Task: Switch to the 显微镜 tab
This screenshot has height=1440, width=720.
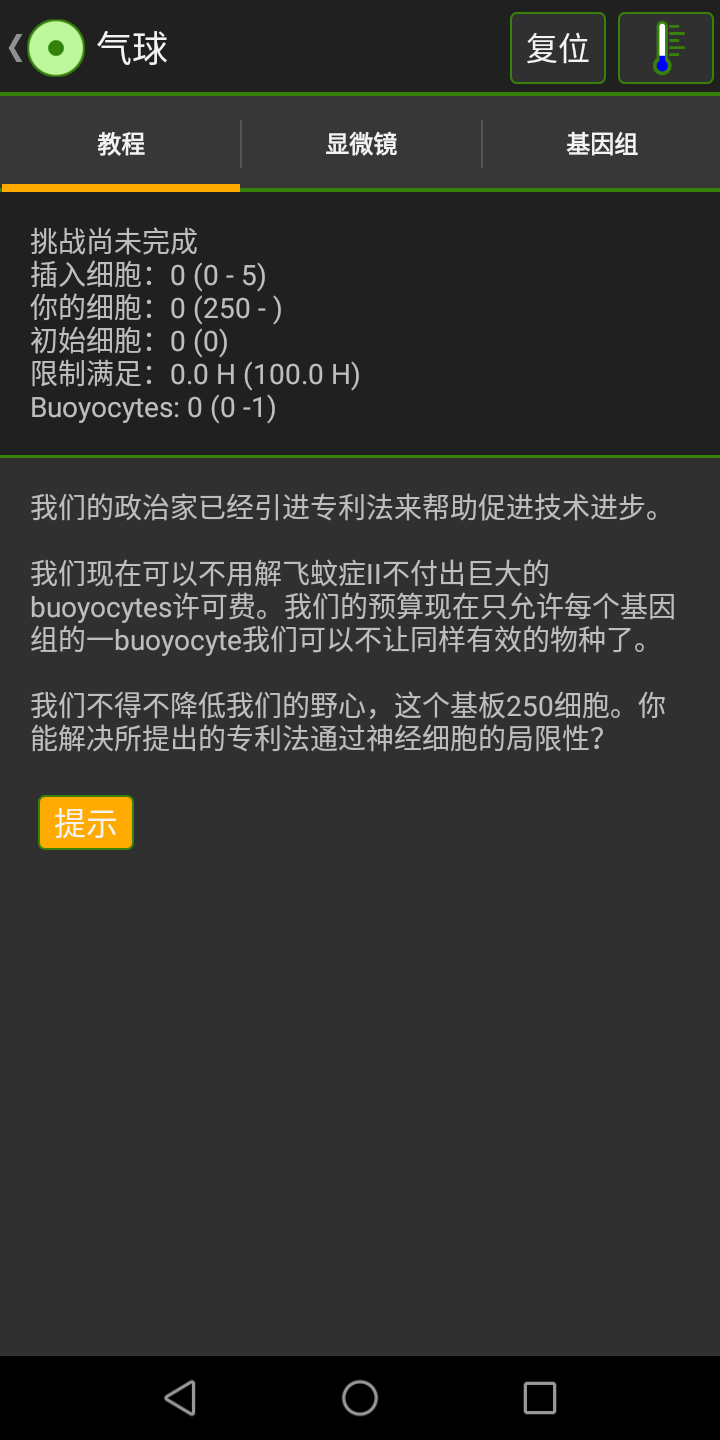Action: (x=360, y=143)
